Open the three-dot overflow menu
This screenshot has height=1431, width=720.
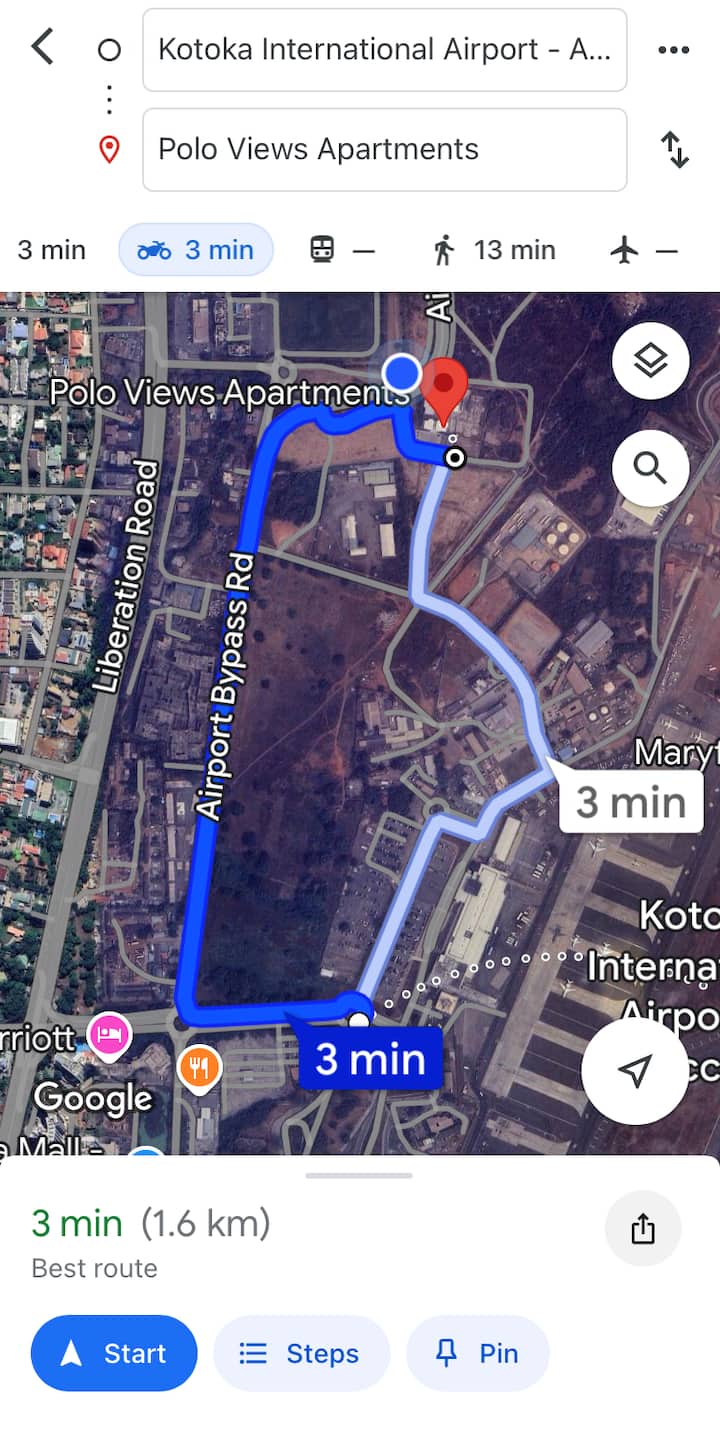tap(673, 50)
